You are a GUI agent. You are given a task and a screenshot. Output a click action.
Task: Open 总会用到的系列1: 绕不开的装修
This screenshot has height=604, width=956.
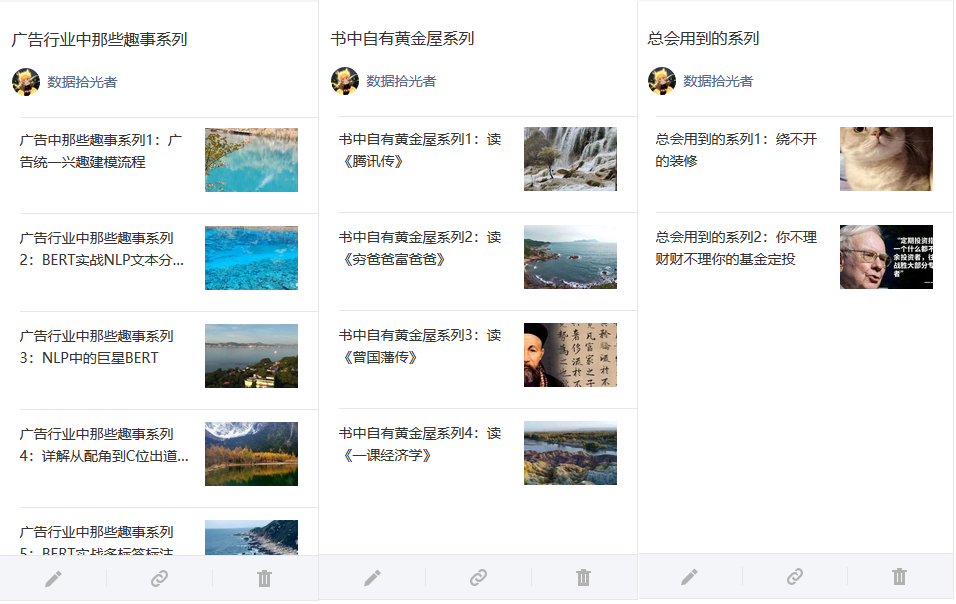(x=736, y=150)
